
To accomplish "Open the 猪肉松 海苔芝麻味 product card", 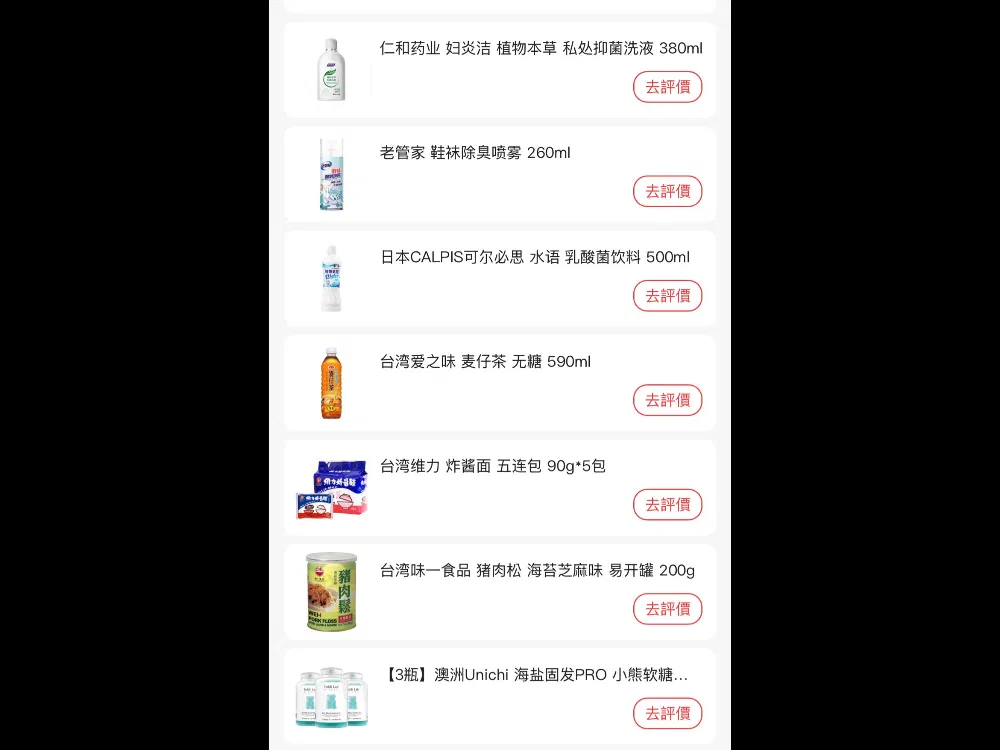I will (x=536, y=571).
